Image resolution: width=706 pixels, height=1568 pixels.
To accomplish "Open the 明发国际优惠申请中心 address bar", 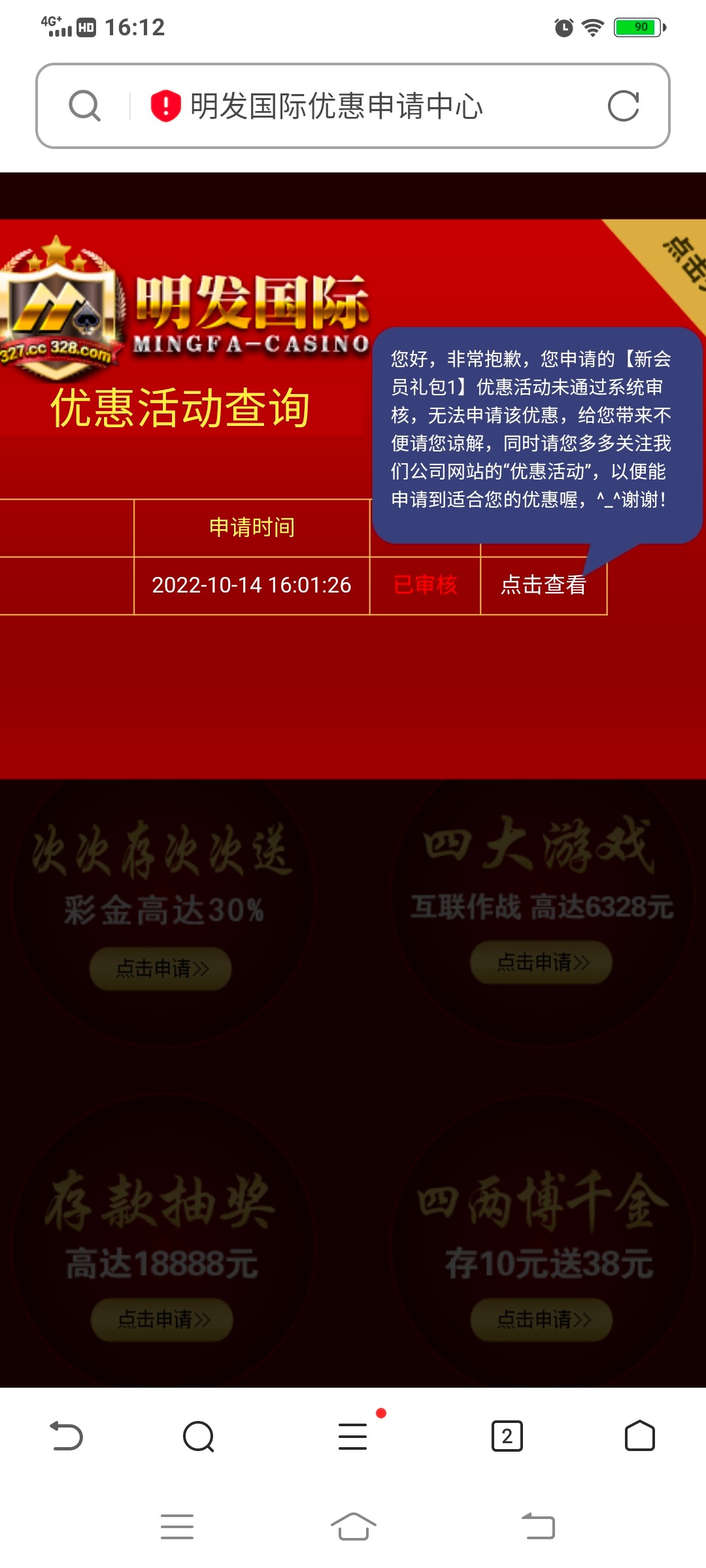I will pyautogui.click(x=337, y=106).
